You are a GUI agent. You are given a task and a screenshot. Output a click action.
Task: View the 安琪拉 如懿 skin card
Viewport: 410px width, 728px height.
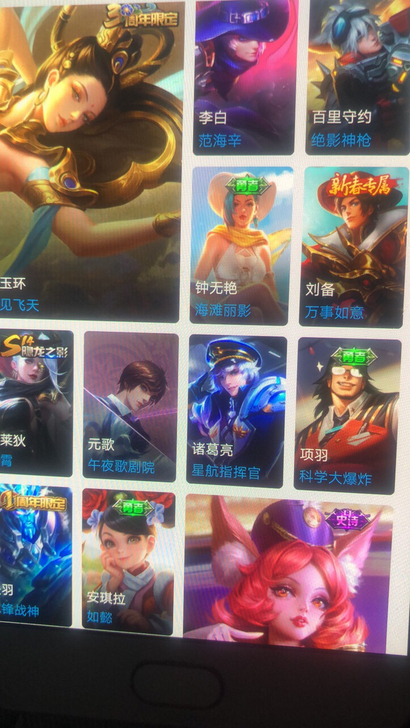click(129, 561)
